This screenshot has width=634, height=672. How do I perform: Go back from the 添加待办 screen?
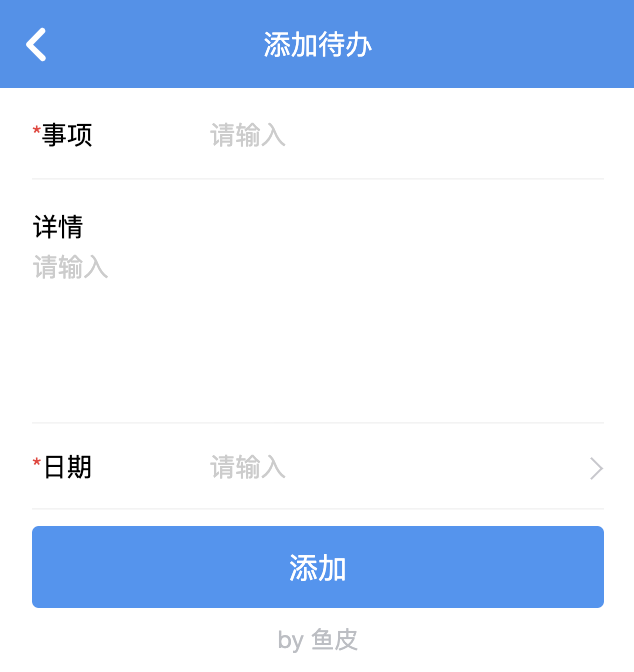36,44
